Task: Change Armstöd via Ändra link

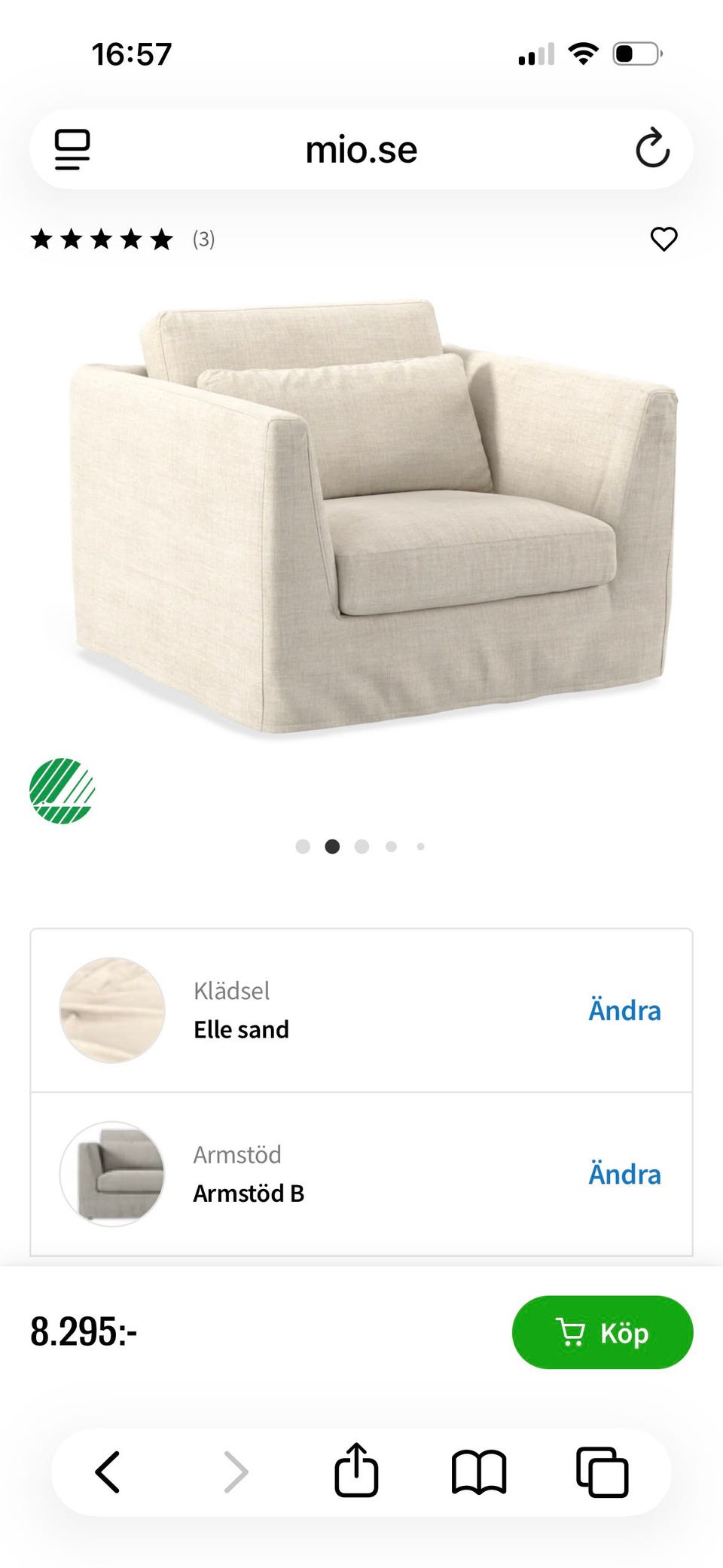Action: (624, 1173)
